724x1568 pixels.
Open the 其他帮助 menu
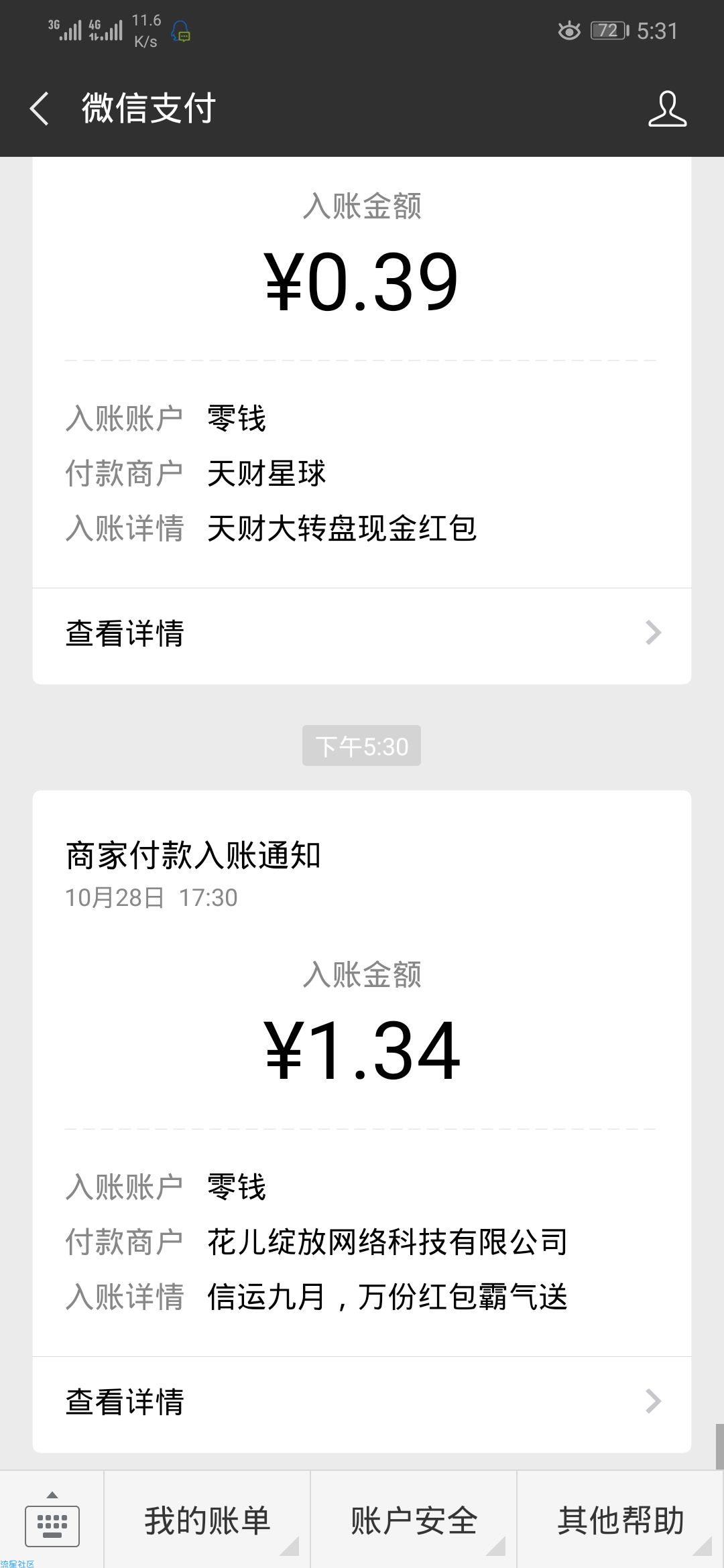click(x=621, y=1520)
